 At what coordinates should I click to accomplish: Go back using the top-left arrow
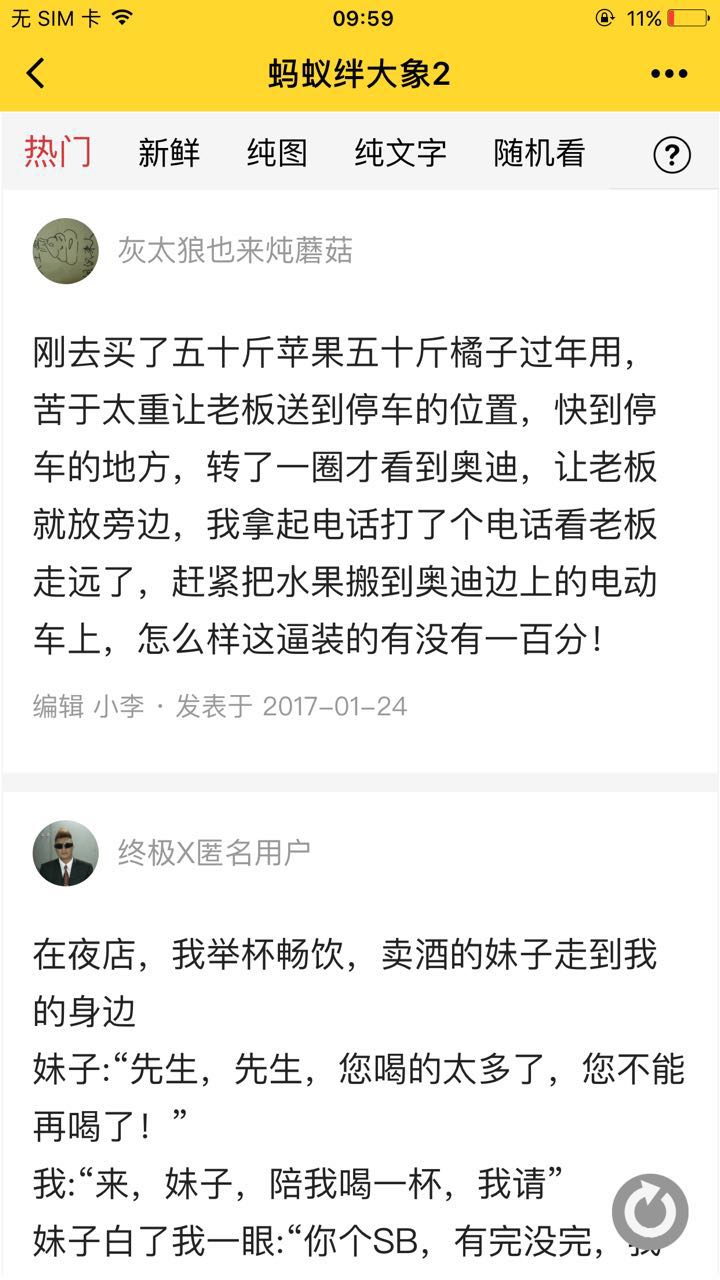tap(36, 73)
